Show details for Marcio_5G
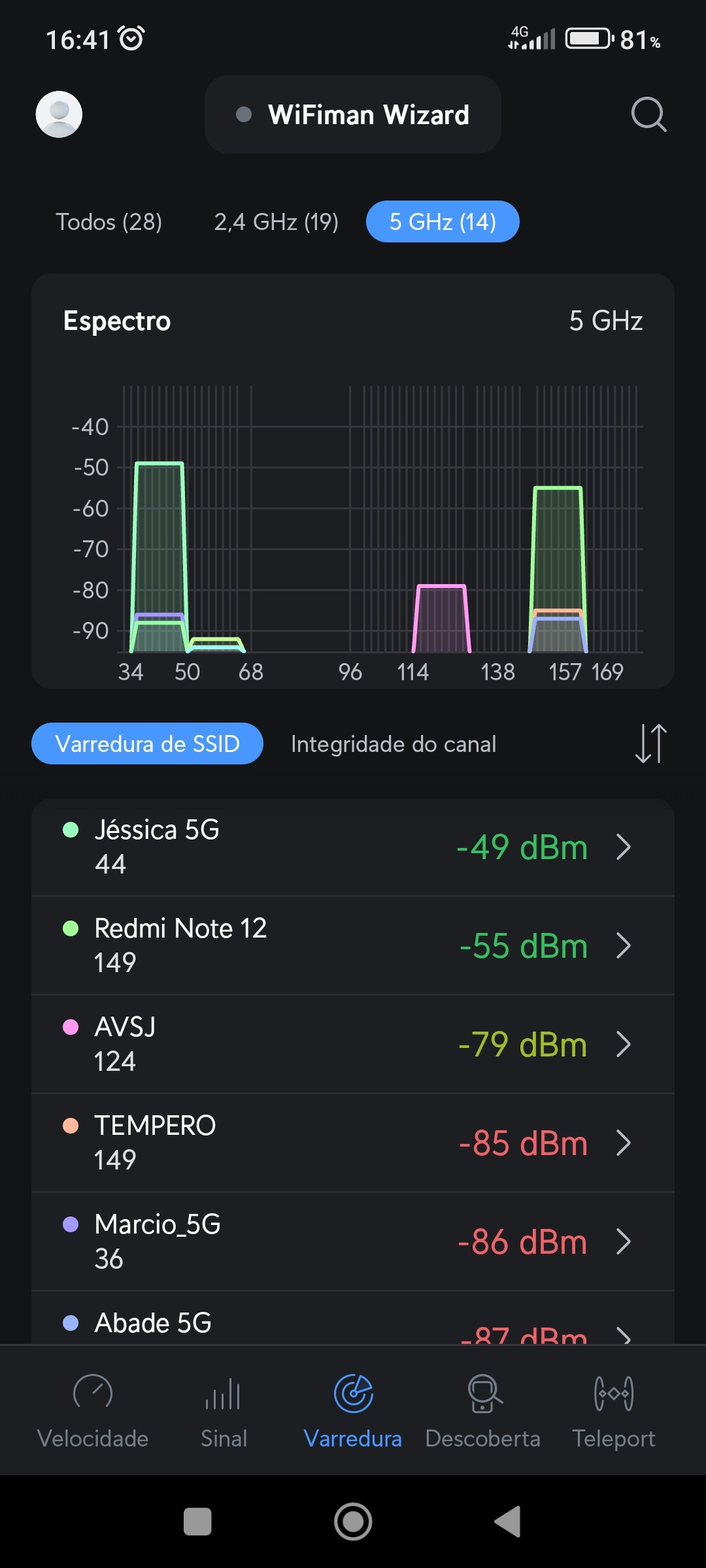706x1568 pixels. pyautogui.click(x=353, y=1241)
